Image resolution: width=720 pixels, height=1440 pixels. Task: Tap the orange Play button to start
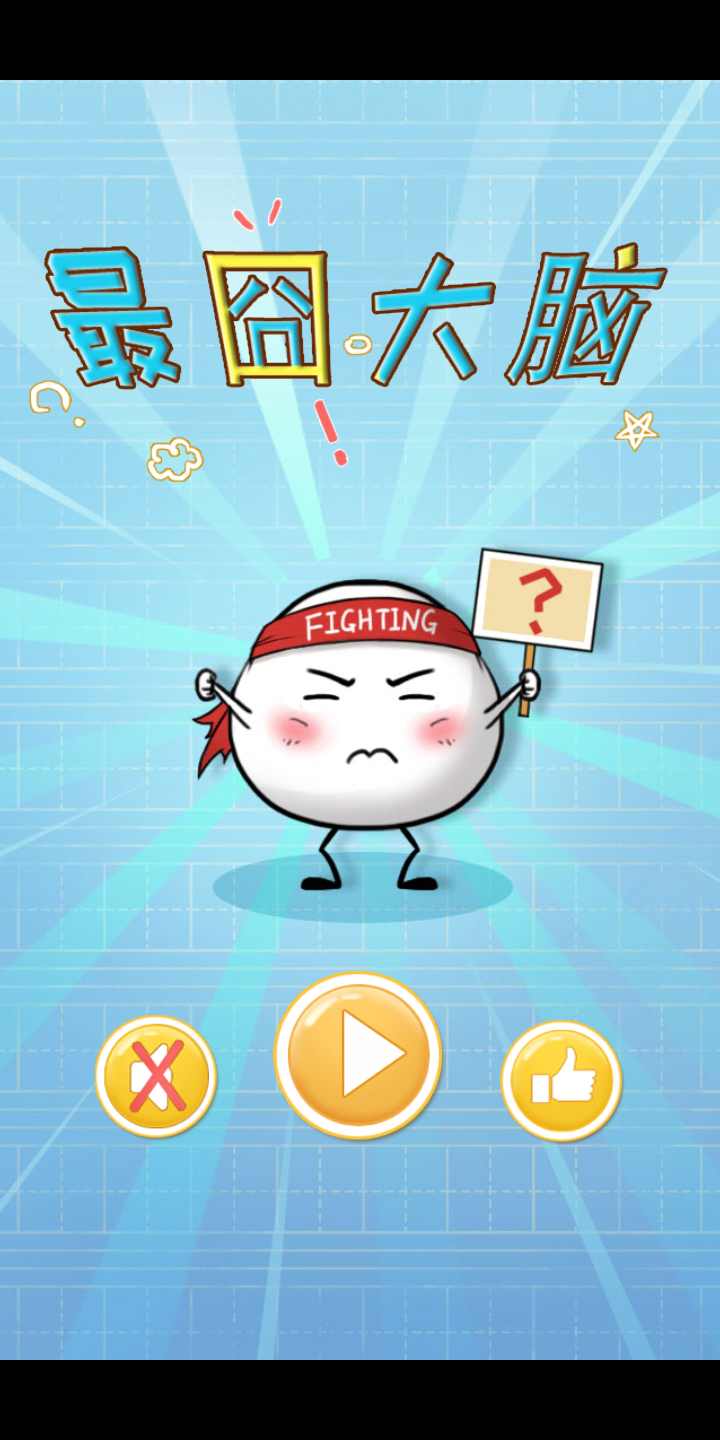click(x=357, y=1057)
